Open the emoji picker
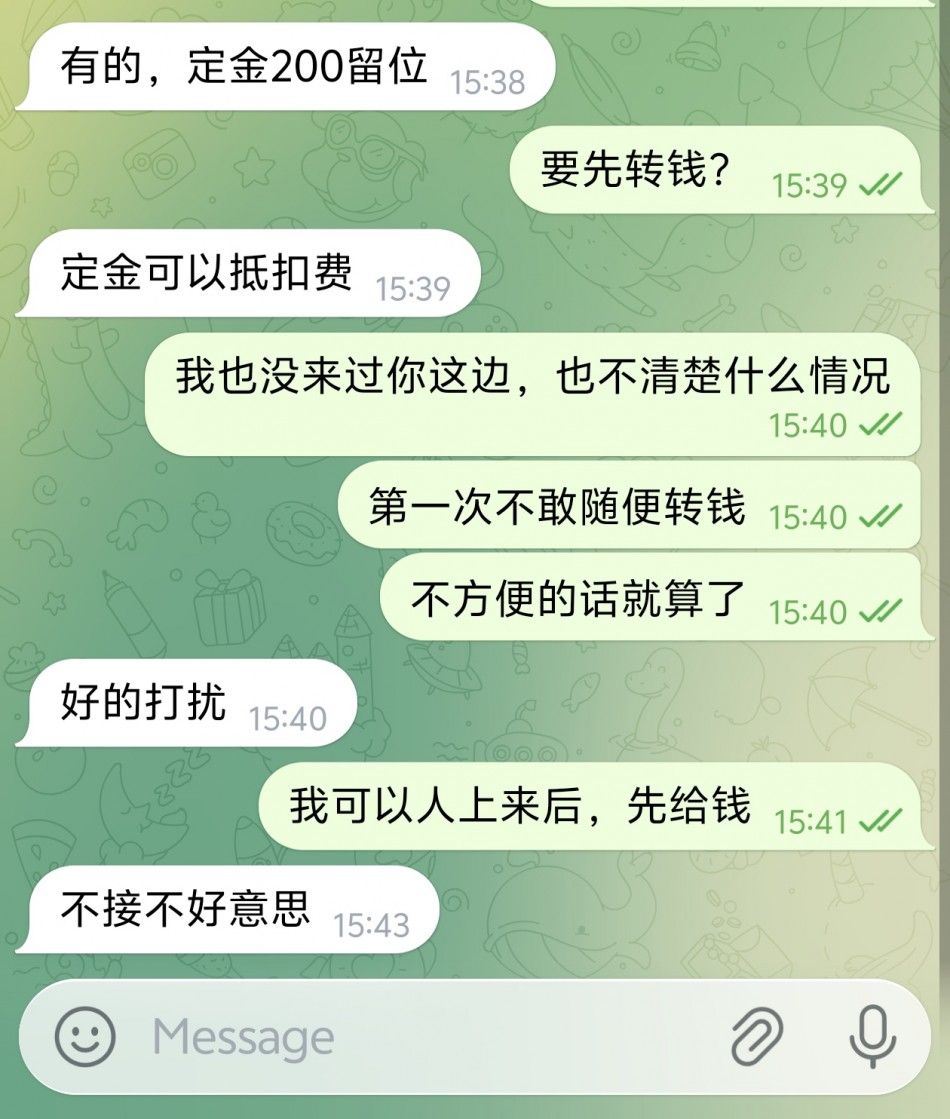This screenshot has height=1119, width=950. (x=85, y=1037)
